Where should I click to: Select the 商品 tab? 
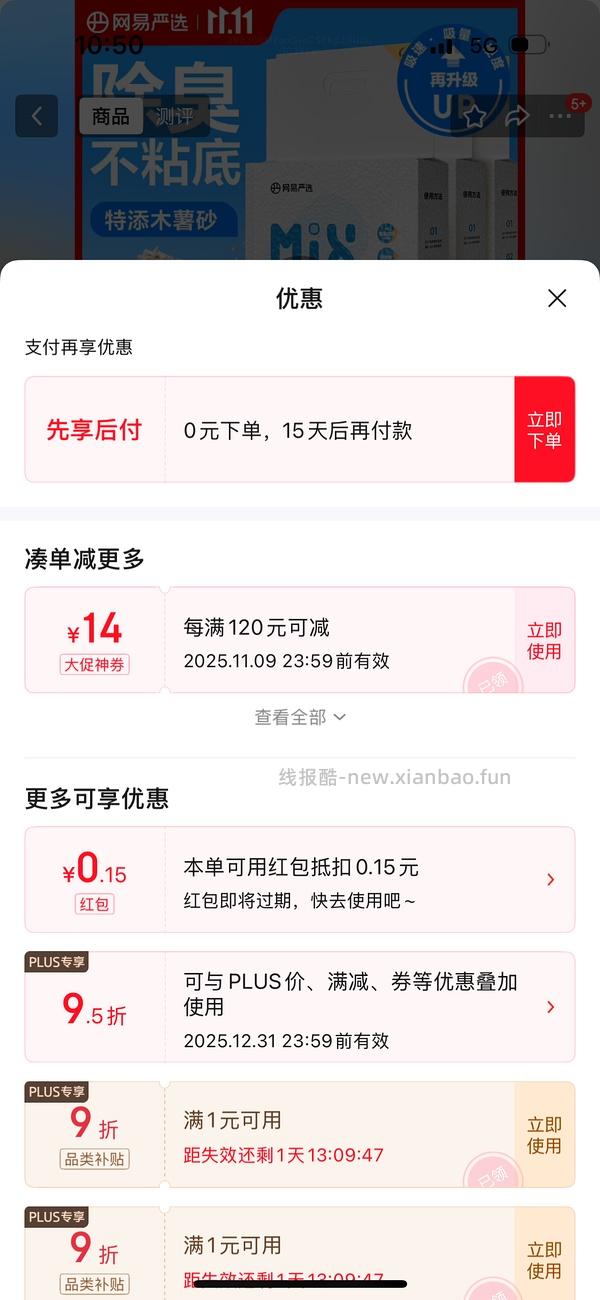[110, 116]
